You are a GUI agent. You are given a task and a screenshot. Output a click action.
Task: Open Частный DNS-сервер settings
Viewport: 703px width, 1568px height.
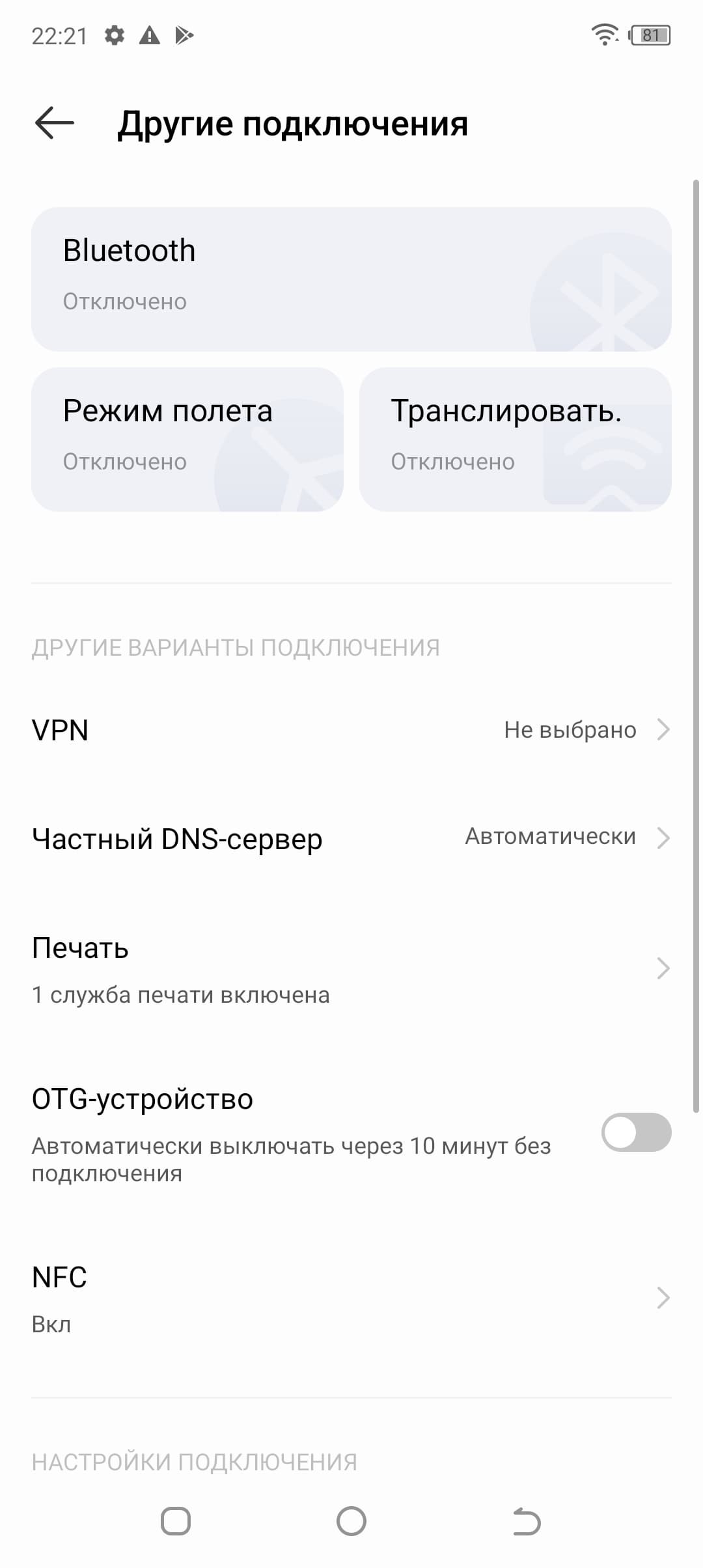tap(351, 838)
